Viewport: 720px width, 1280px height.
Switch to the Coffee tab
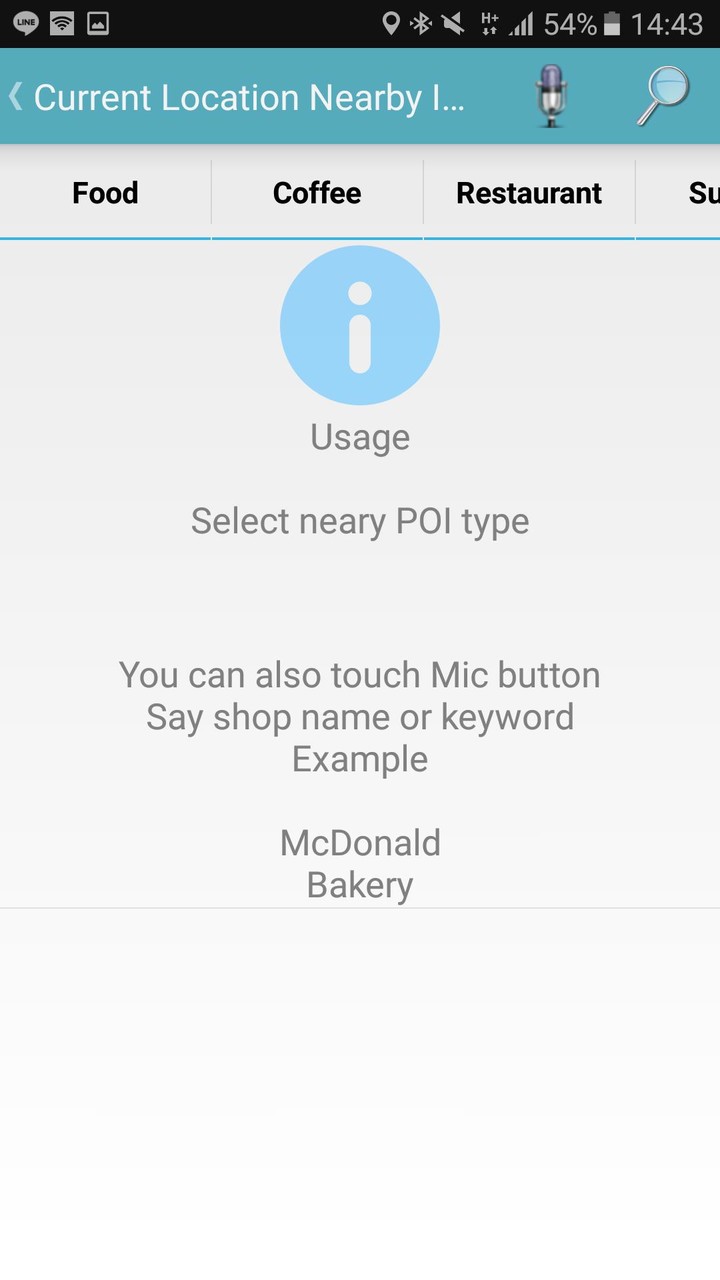pyautogui.click(x=316, y=192)
